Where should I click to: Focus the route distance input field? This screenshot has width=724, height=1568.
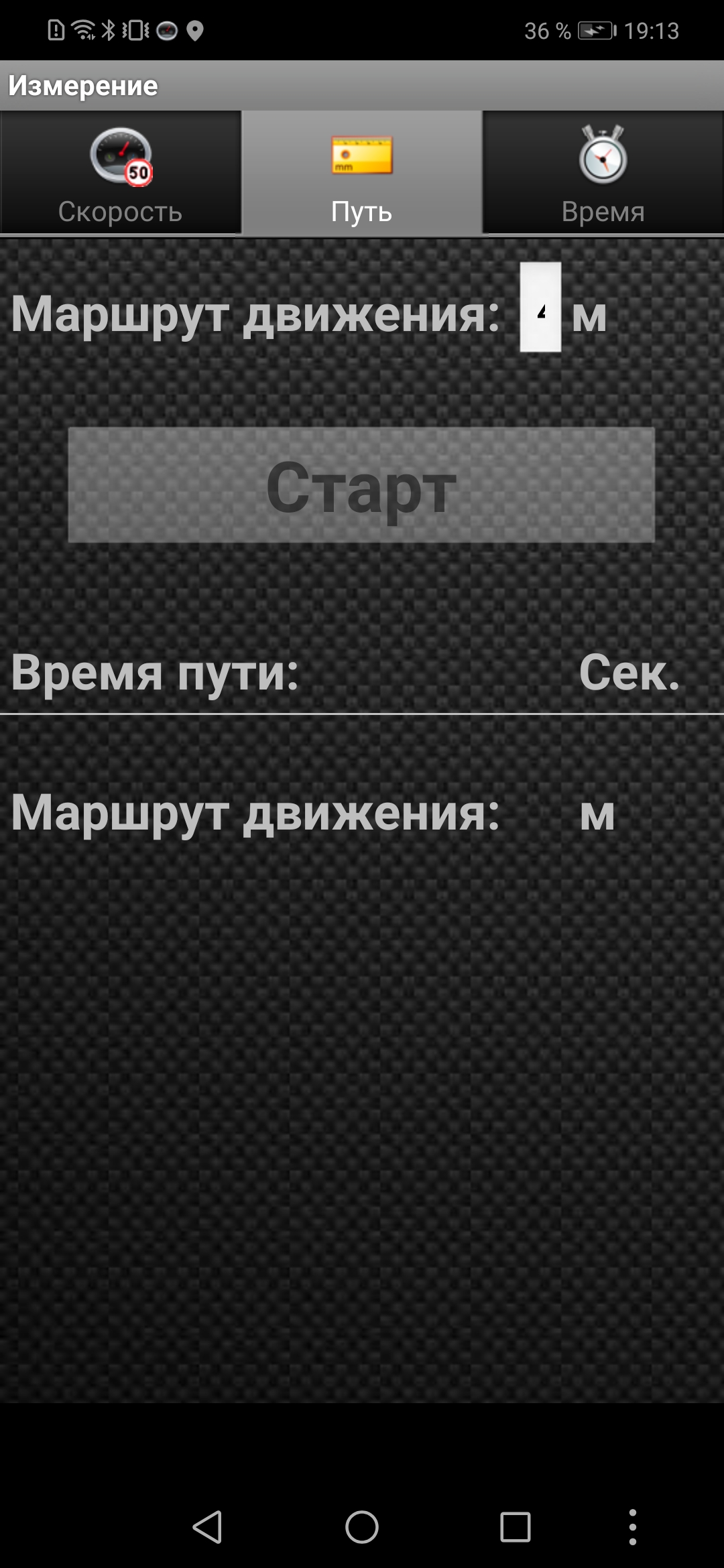pyautogui.click(x=540, y=307)
